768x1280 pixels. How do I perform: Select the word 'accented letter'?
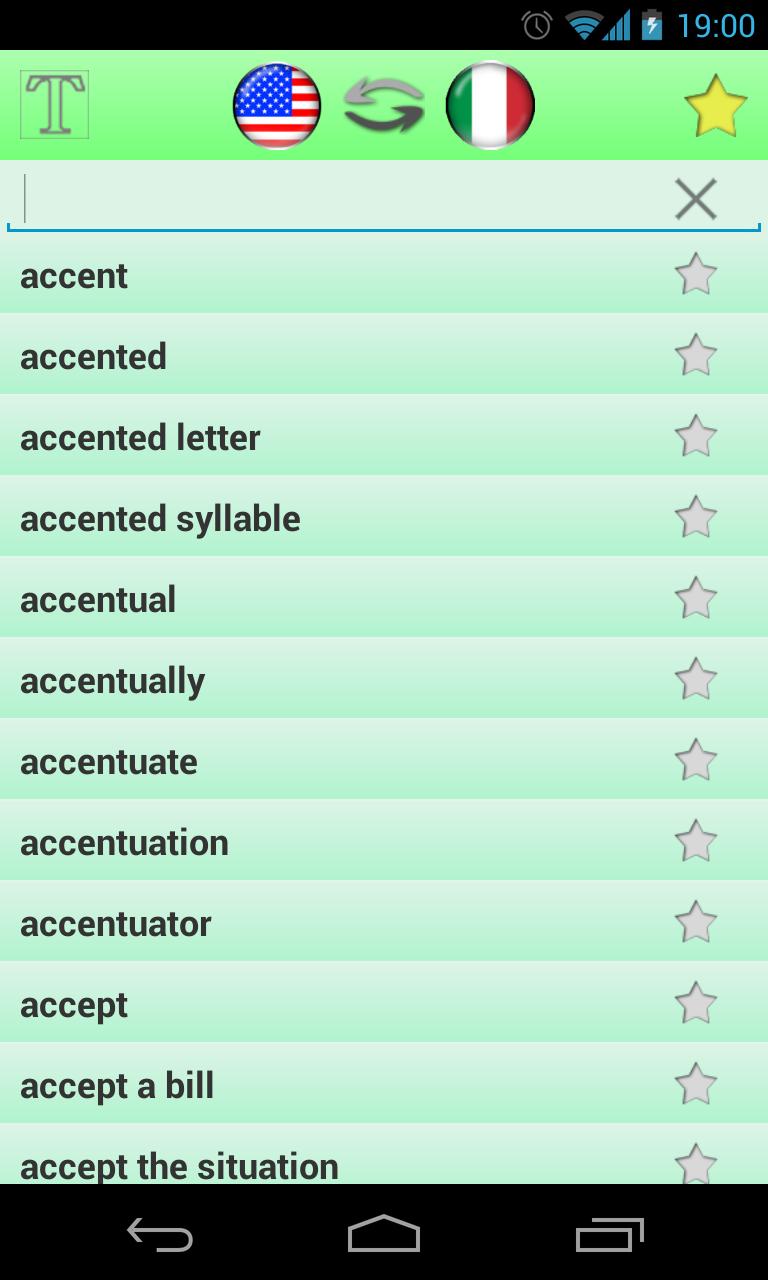coord(300,436)
